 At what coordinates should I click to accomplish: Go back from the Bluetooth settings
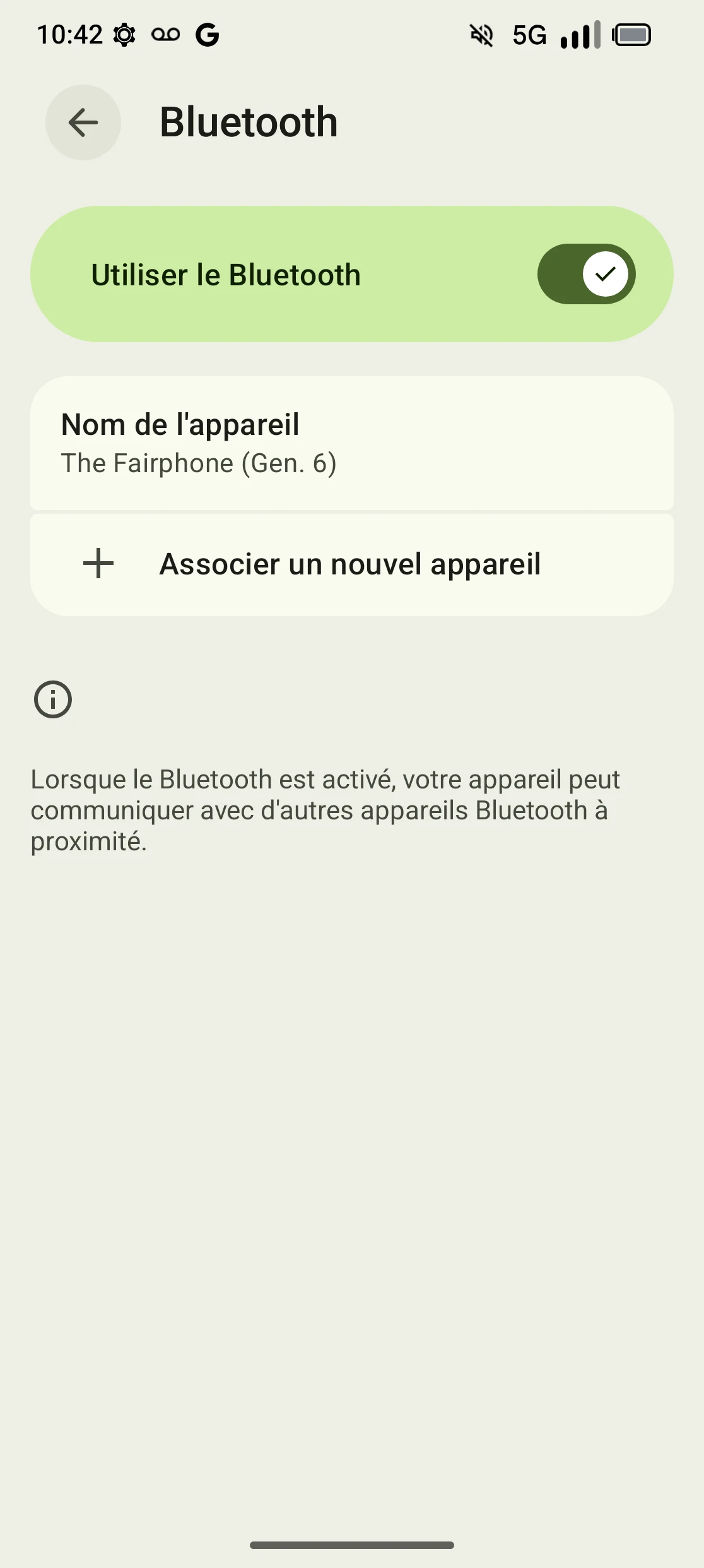83,122
